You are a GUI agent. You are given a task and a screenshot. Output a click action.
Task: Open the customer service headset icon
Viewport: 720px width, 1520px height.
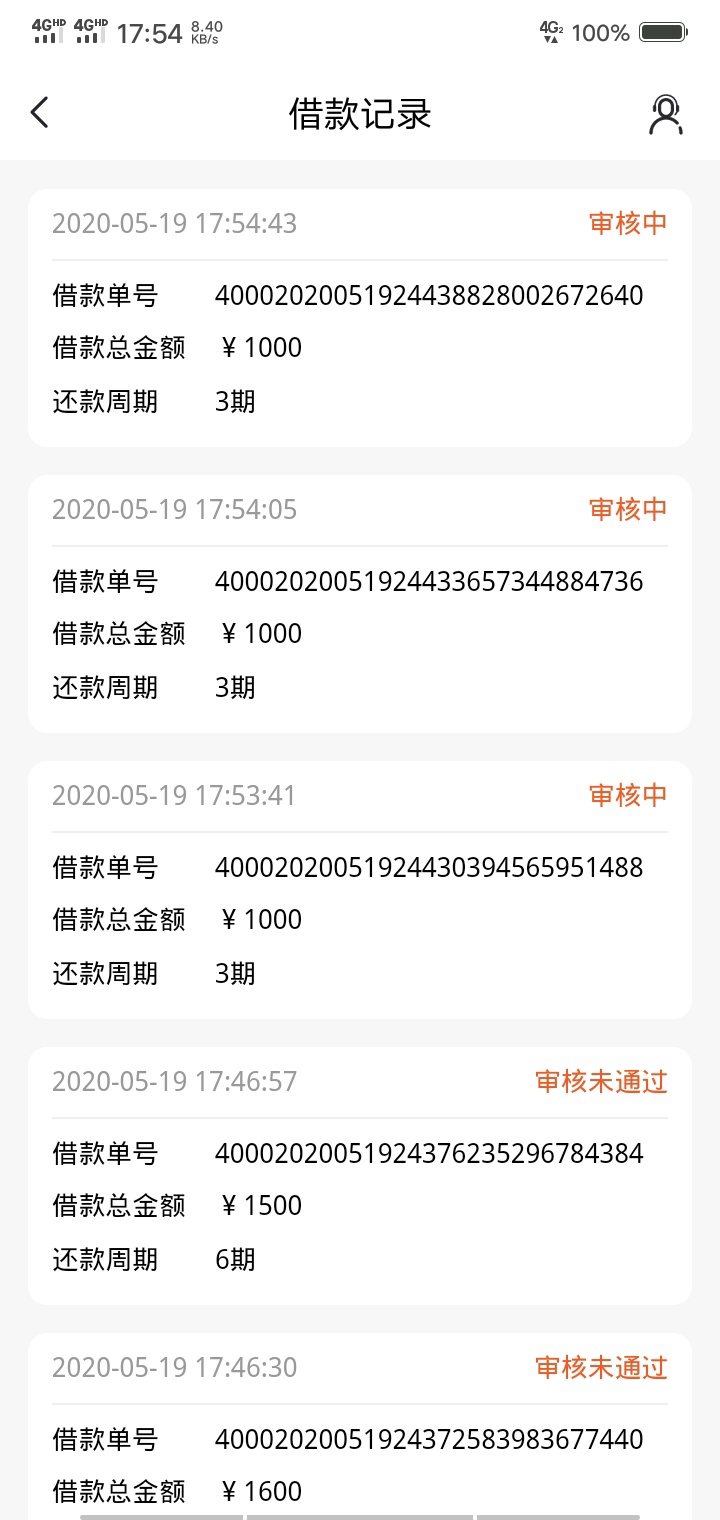tap(665, 114)
